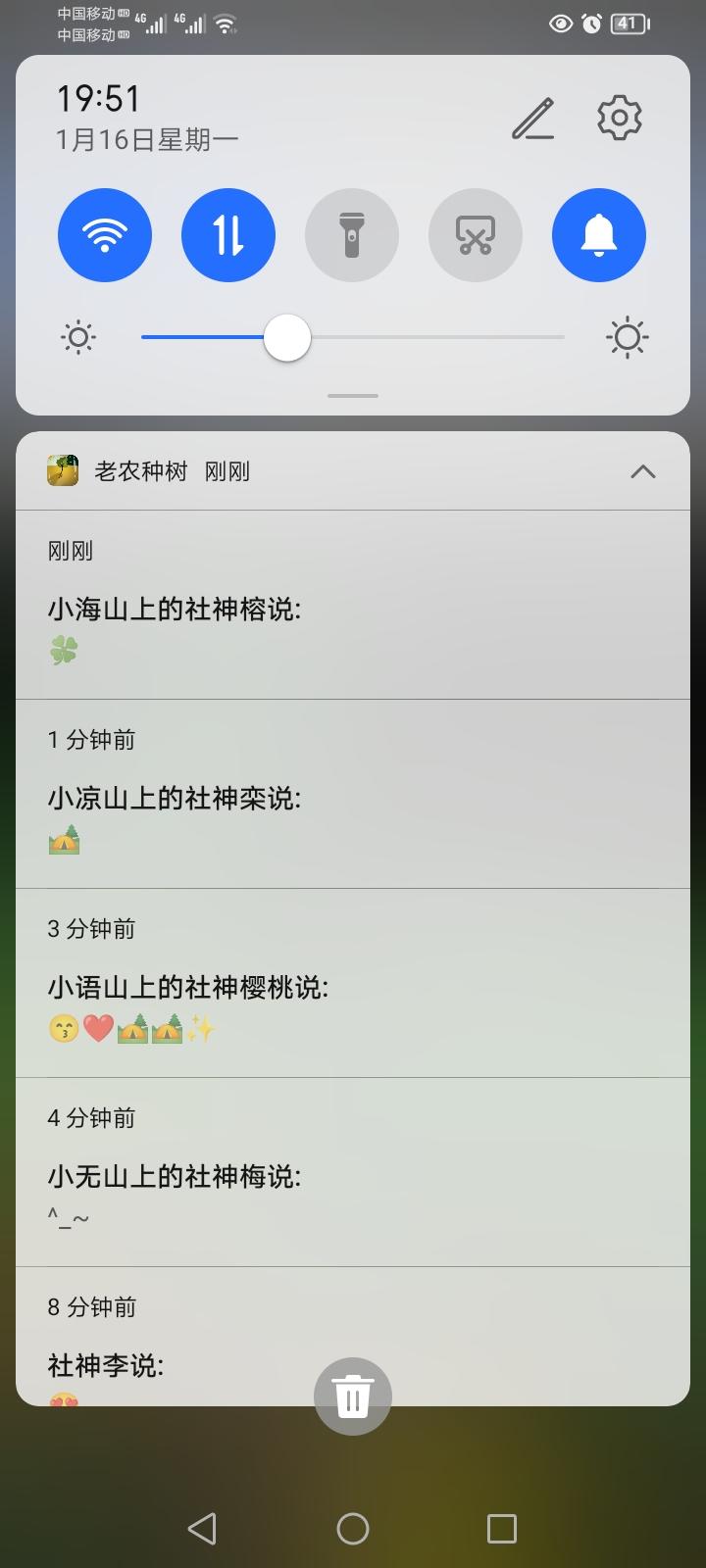The height and width of the screenshot is (1568, 706).
Task: Edit the quick settings tiles
Action: click(x=533, y=119)
